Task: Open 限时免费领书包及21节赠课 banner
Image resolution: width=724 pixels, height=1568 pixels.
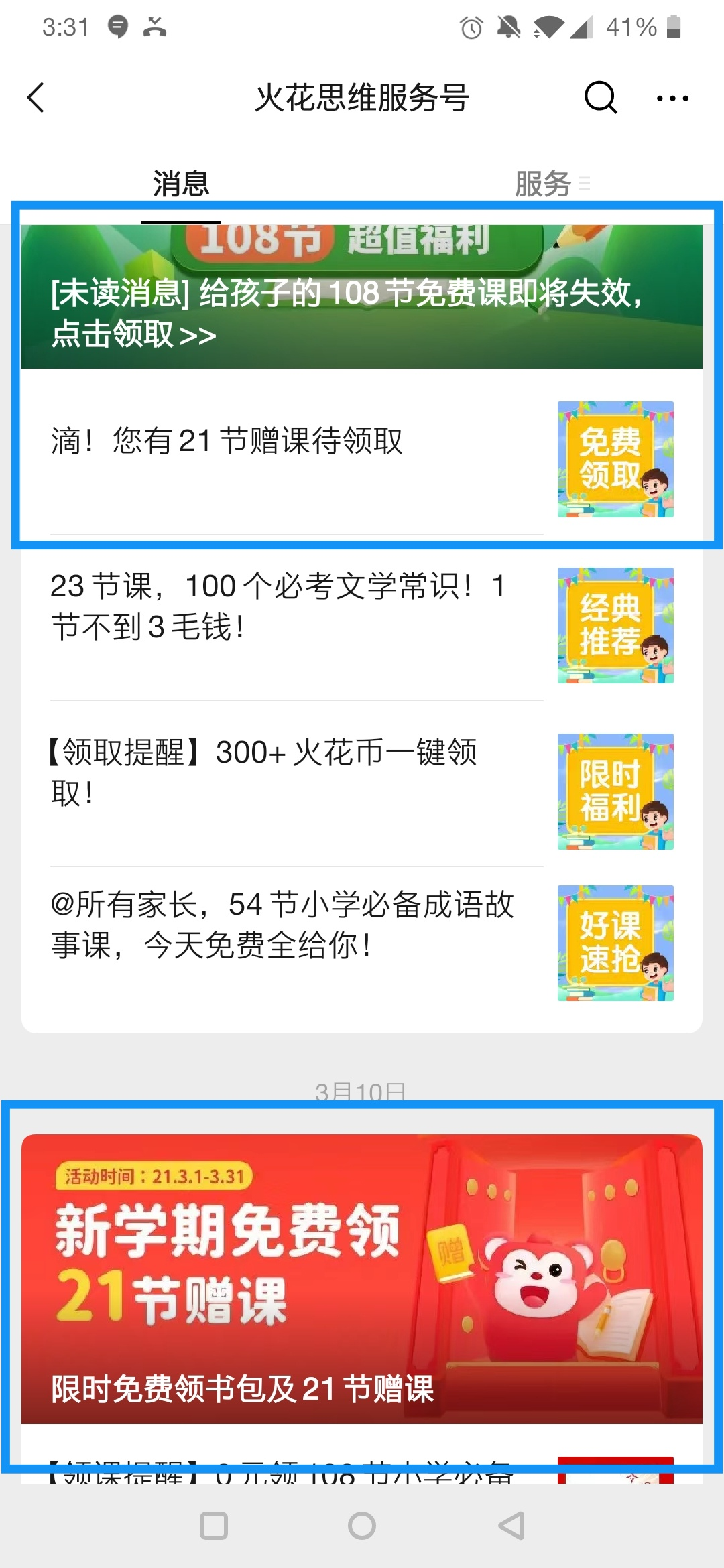Action: point(362,1280)
